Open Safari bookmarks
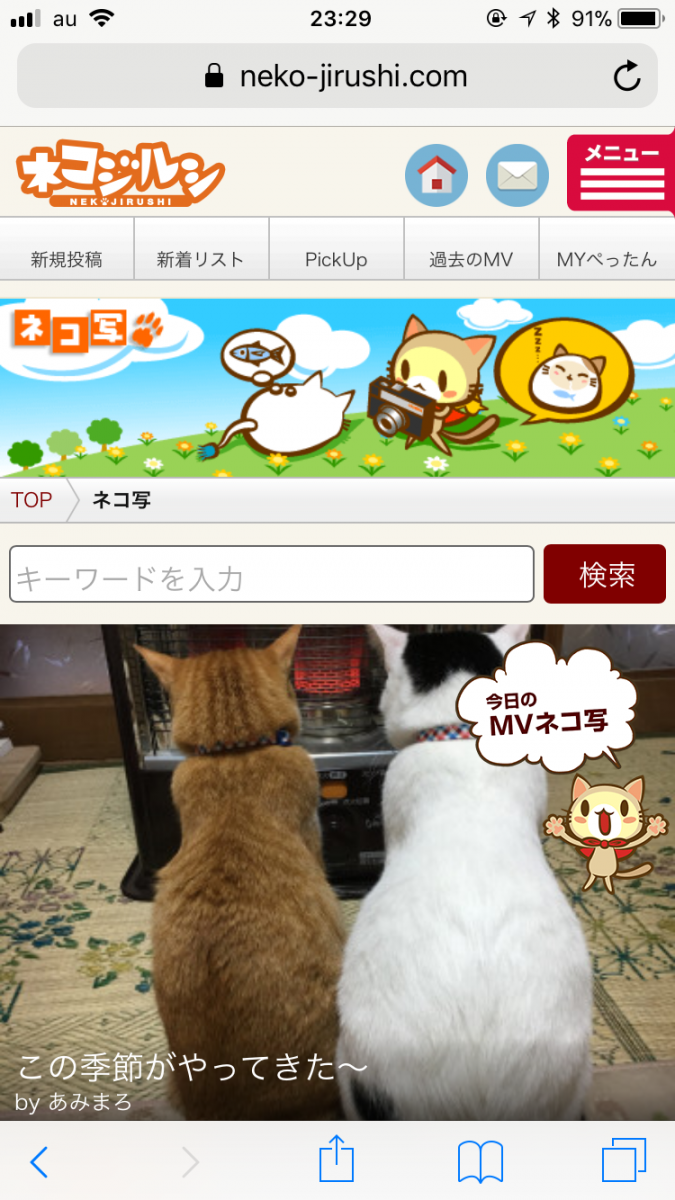This screenshot has height=1200, width=675. (480, 1162)
